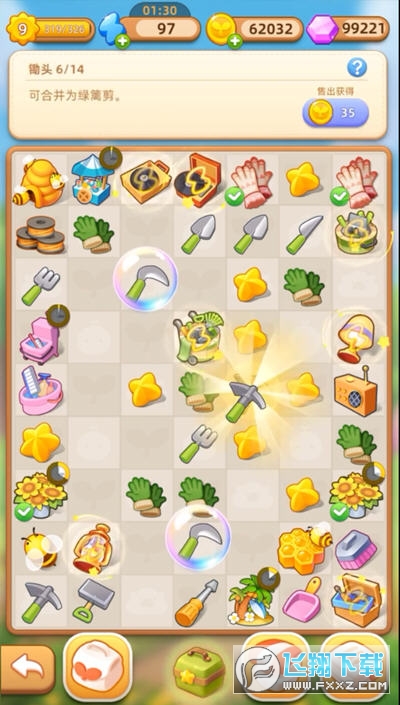Image resolution: width=400 pixels, height=705 pixels.
Task: Tap the blue question mark help icon
Action: coord(357,68)
